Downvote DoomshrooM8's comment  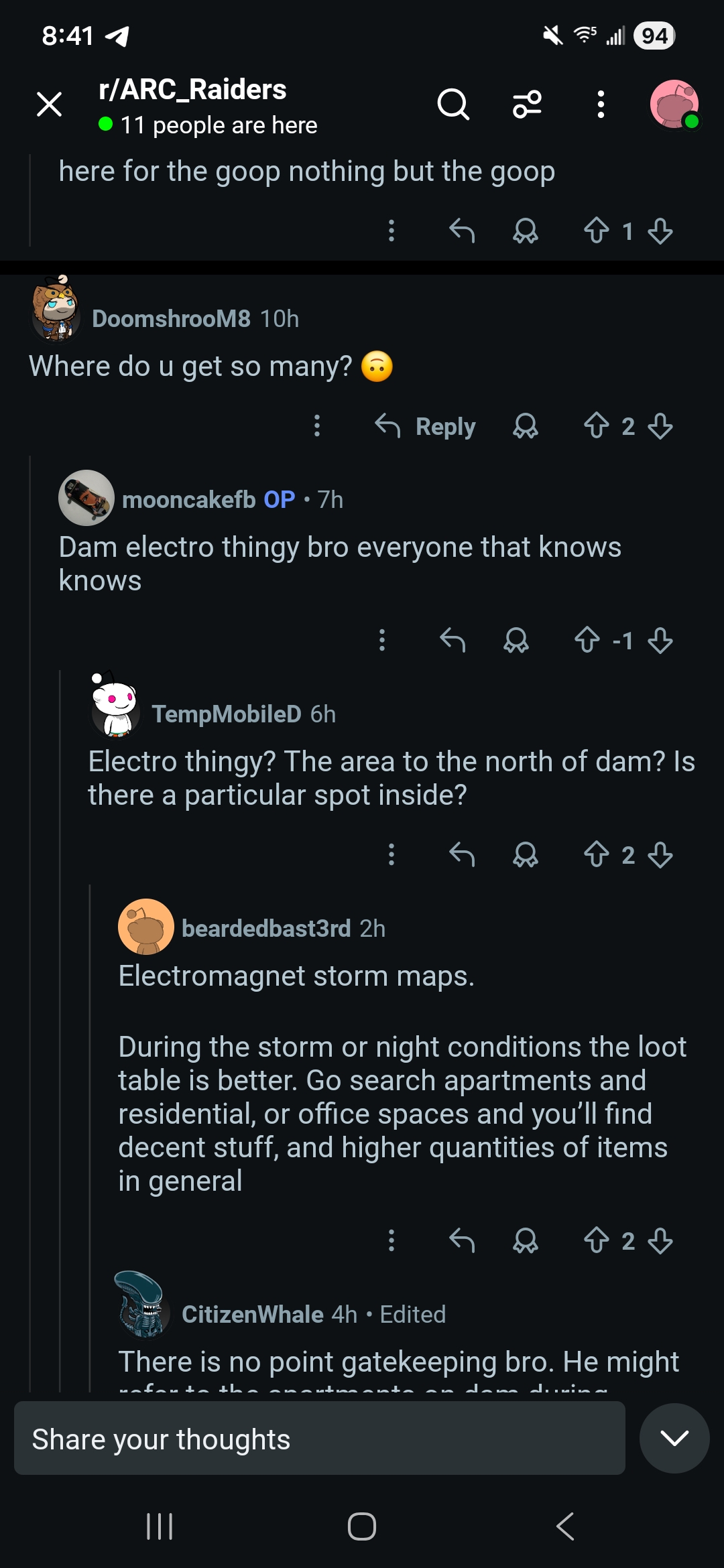660,426
